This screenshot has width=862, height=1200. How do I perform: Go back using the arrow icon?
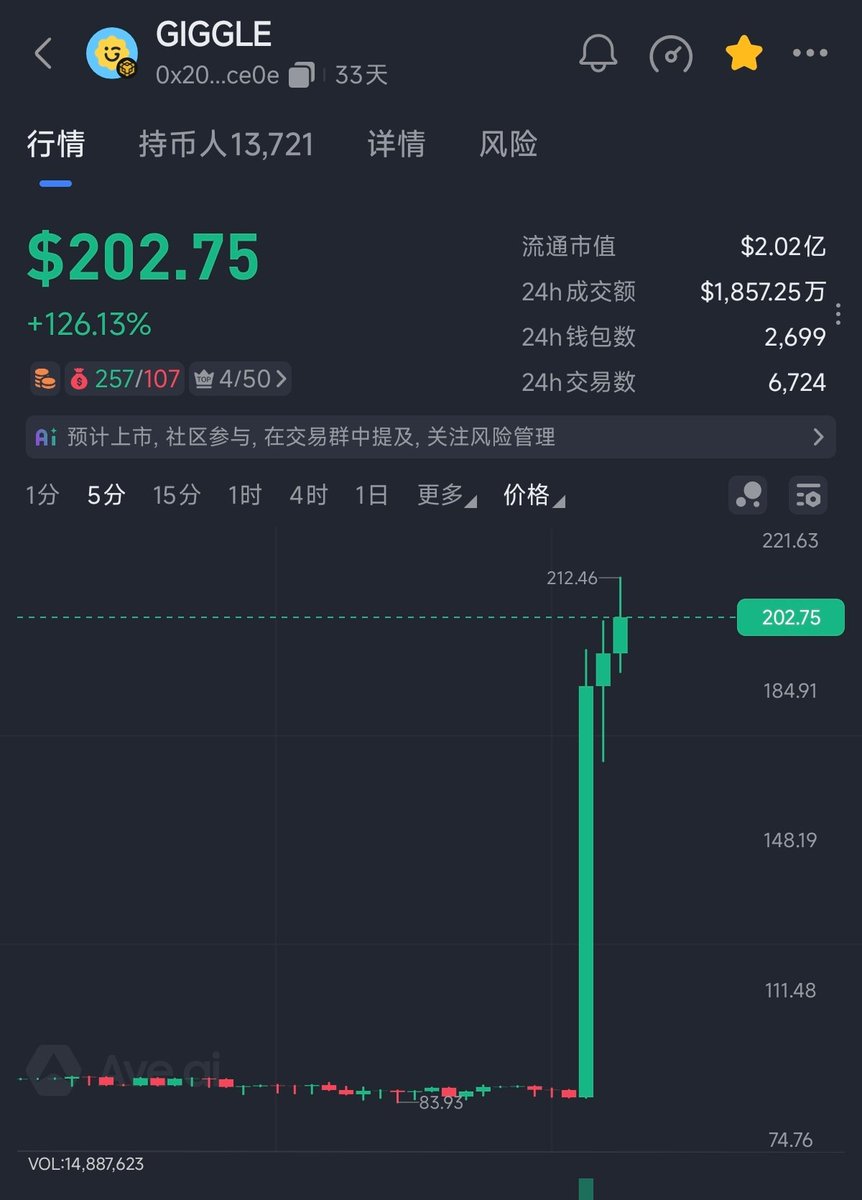pyautogui.click(x=43, y=54)
